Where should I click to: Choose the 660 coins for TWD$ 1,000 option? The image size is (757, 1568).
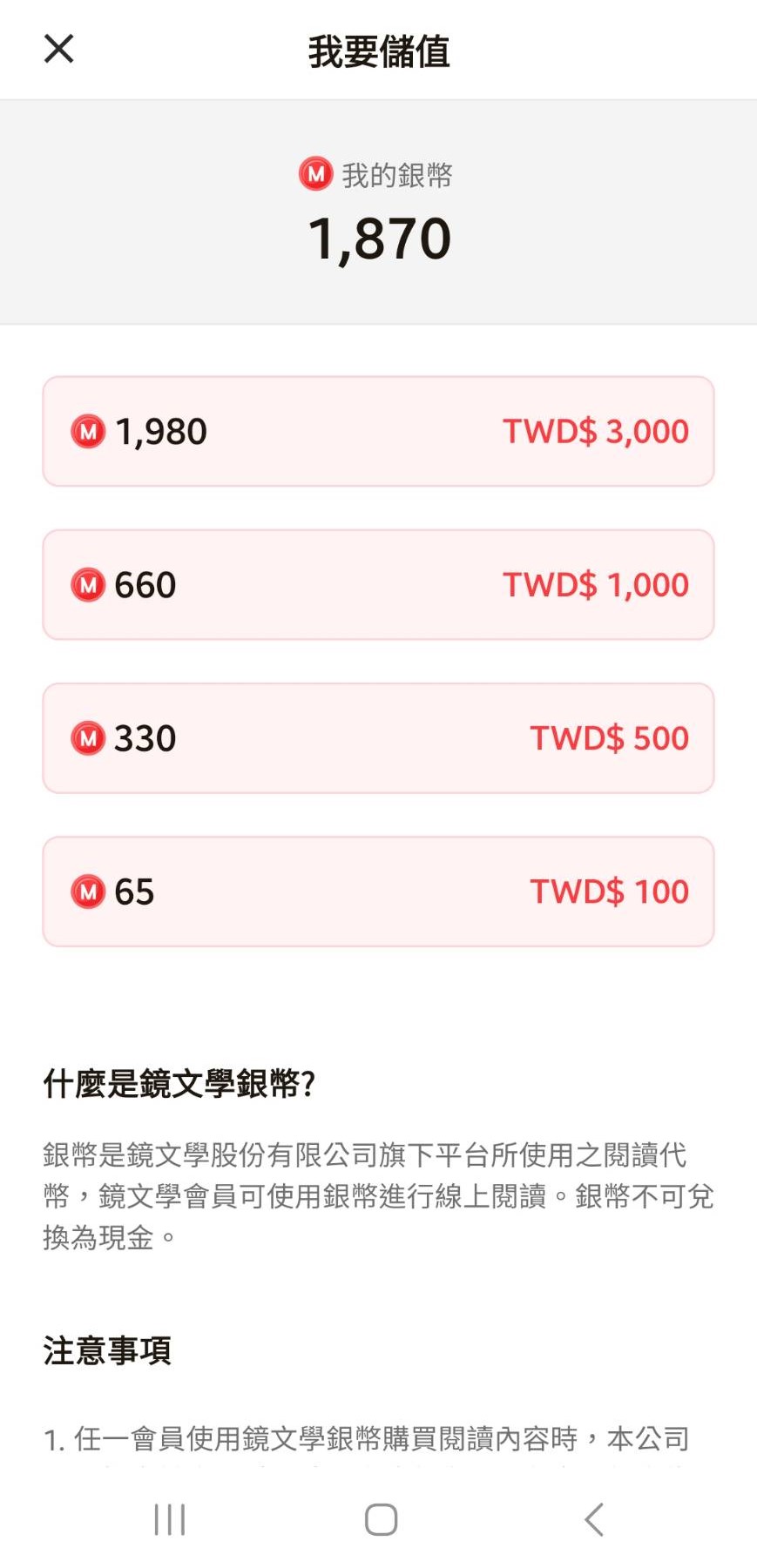click(x=378, y=584)
